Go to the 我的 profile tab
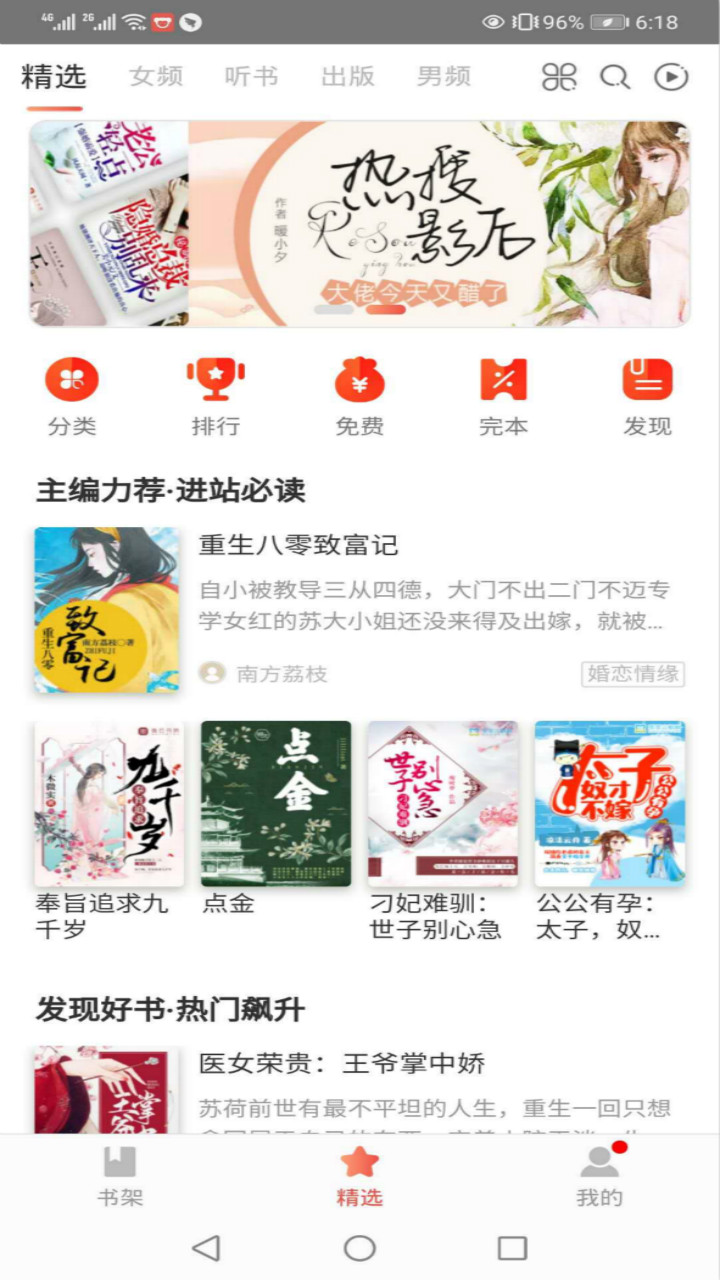 coord(600,1177)
